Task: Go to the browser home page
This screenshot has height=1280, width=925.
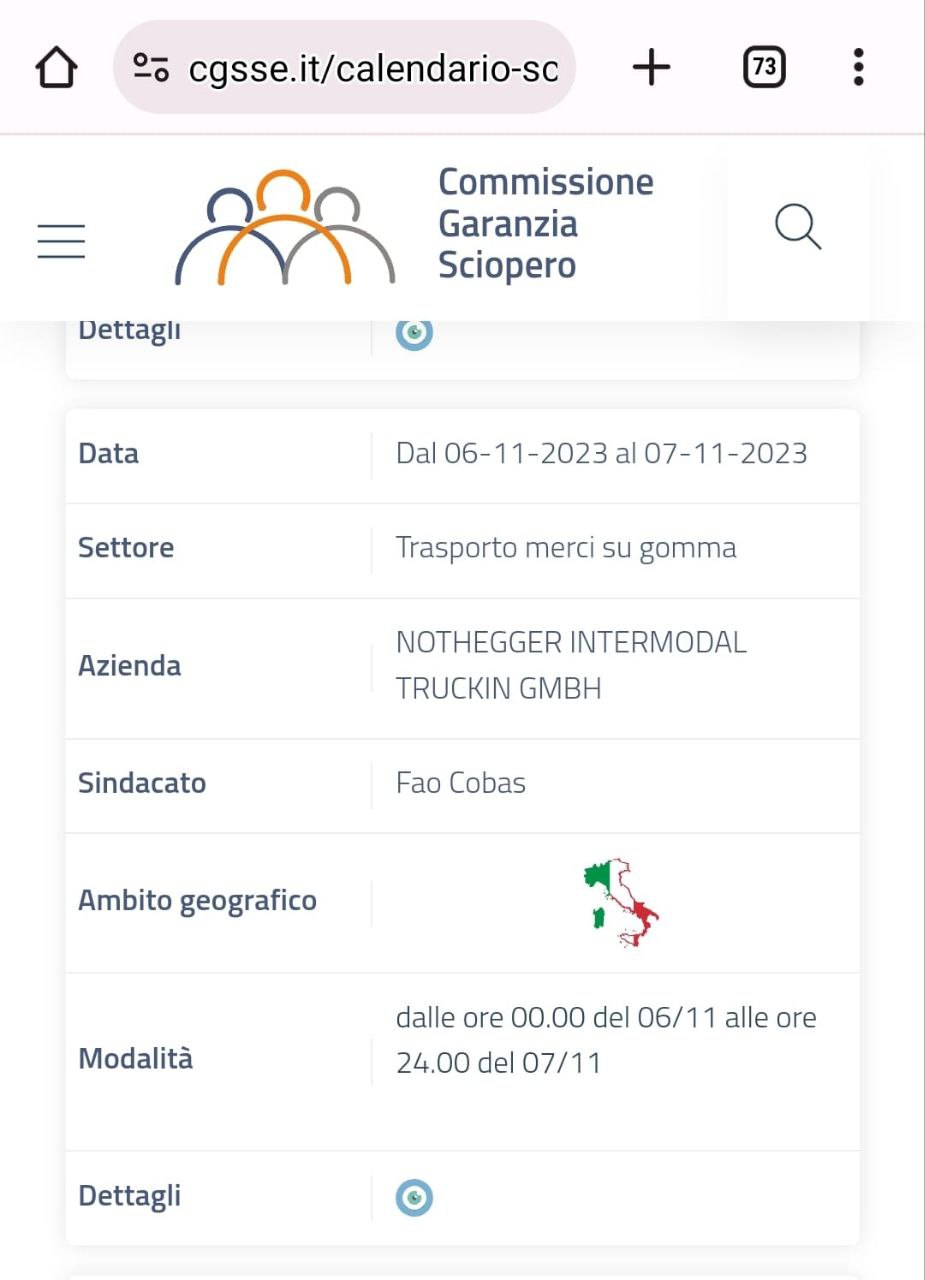Action: tap(56, 68)
